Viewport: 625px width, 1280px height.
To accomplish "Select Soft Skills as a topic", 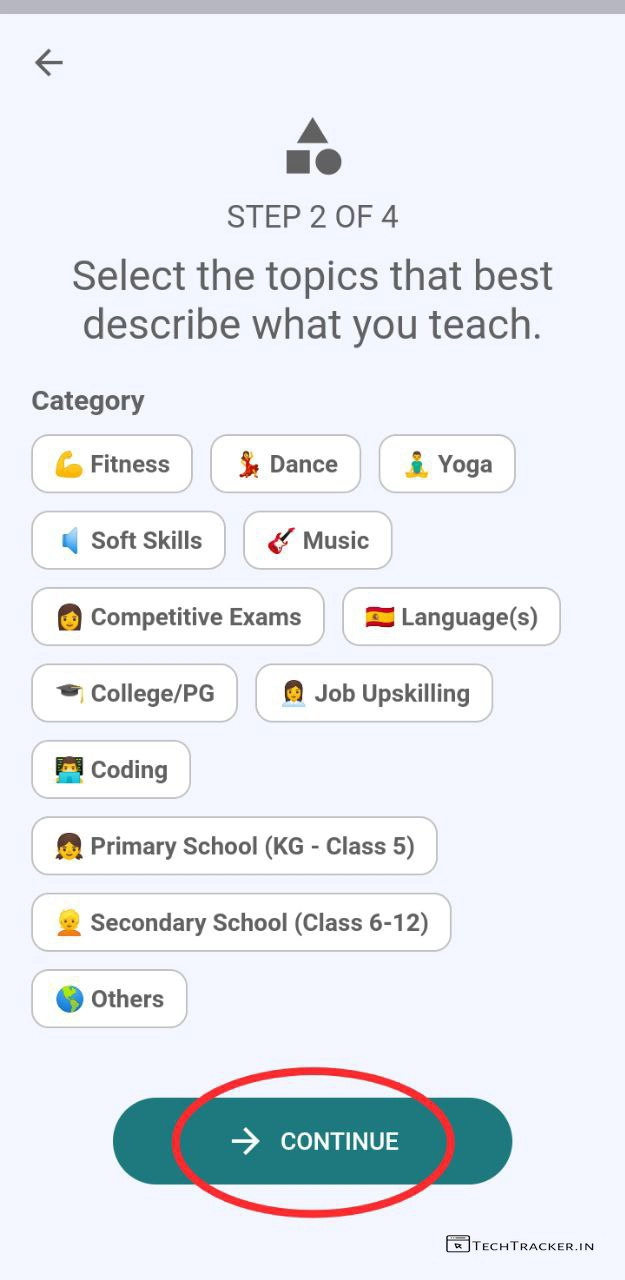I will coord(128,541).
